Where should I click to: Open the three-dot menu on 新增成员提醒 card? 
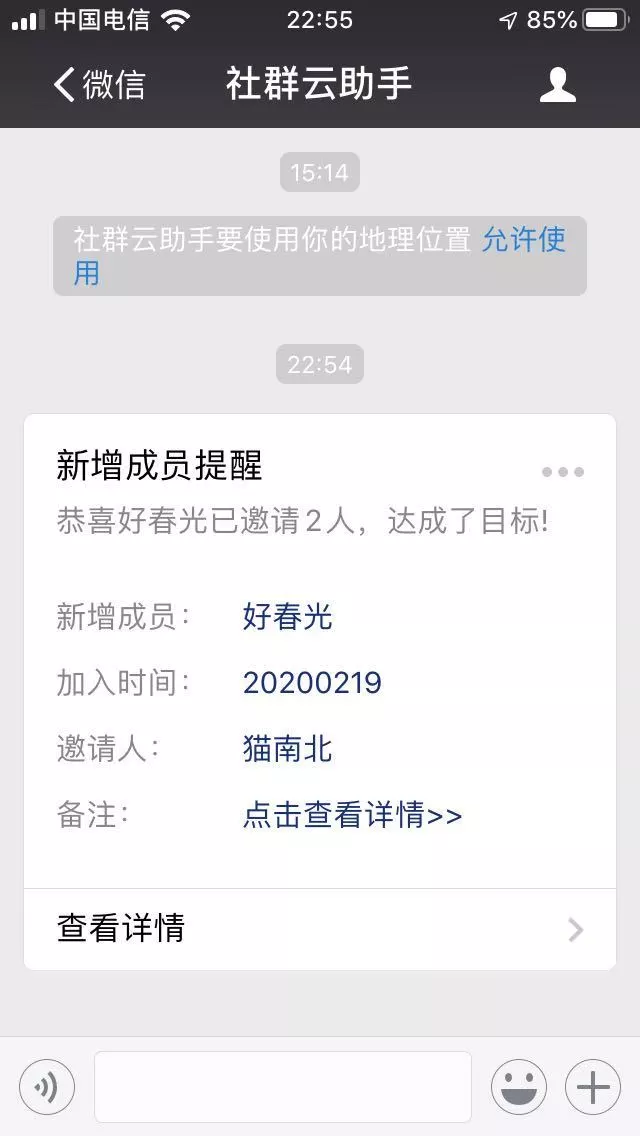[563, 472]
